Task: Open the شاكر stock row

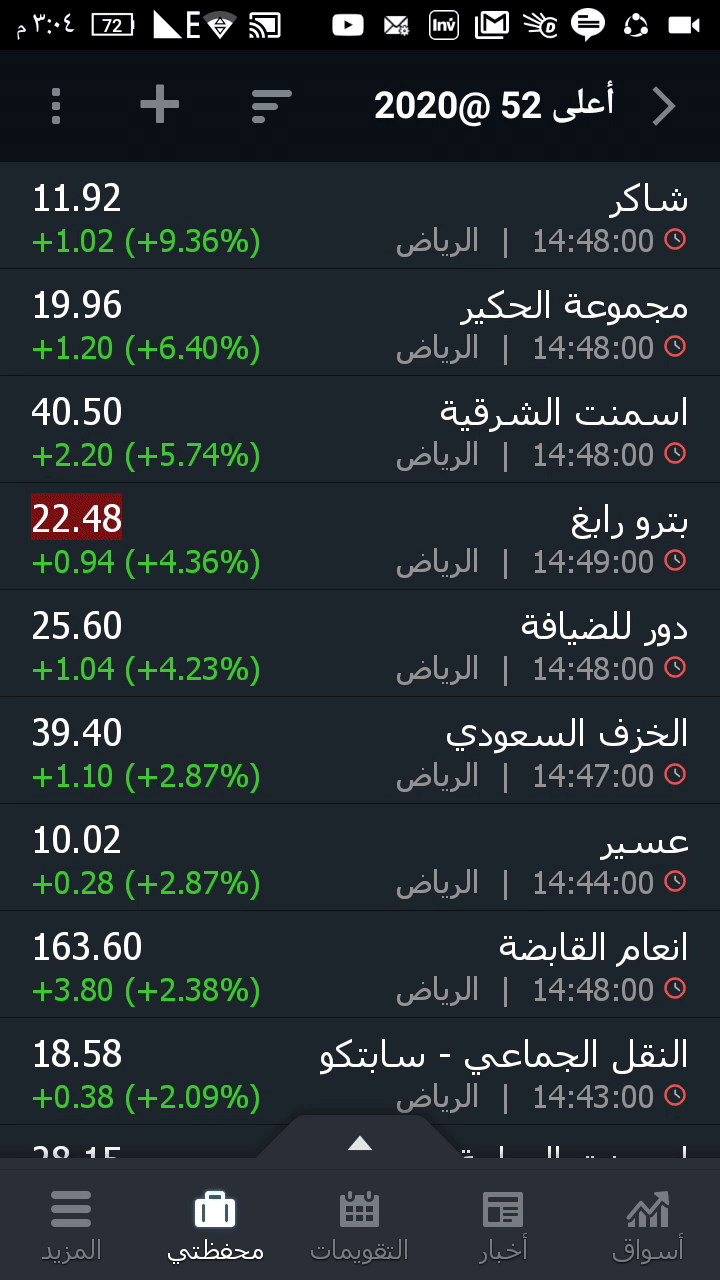Action: click(x=360, y=216)
